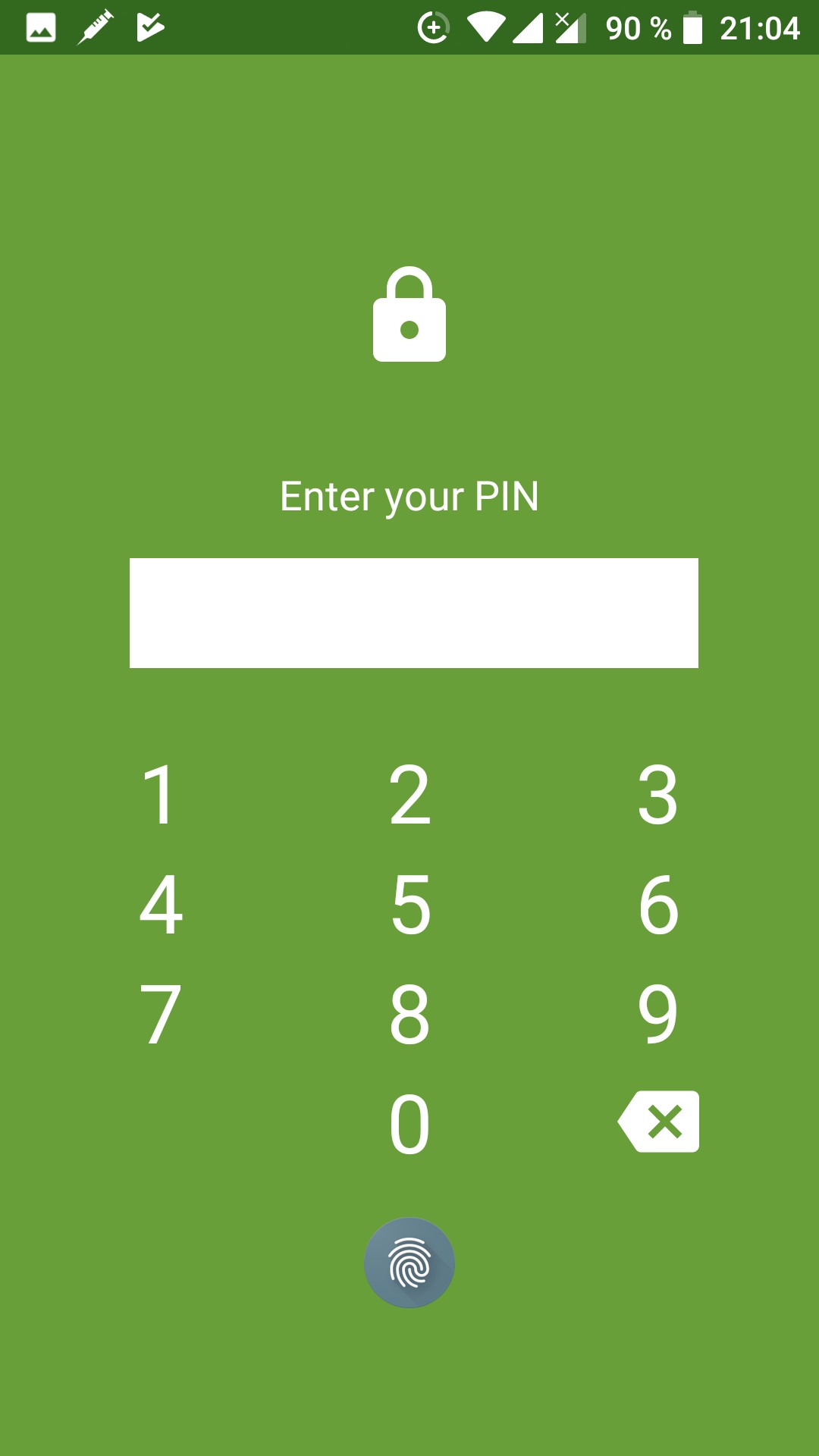Enter digit 6 on the keypad
This screenshot has width=819, height=1456.
(x=657, y=904)
